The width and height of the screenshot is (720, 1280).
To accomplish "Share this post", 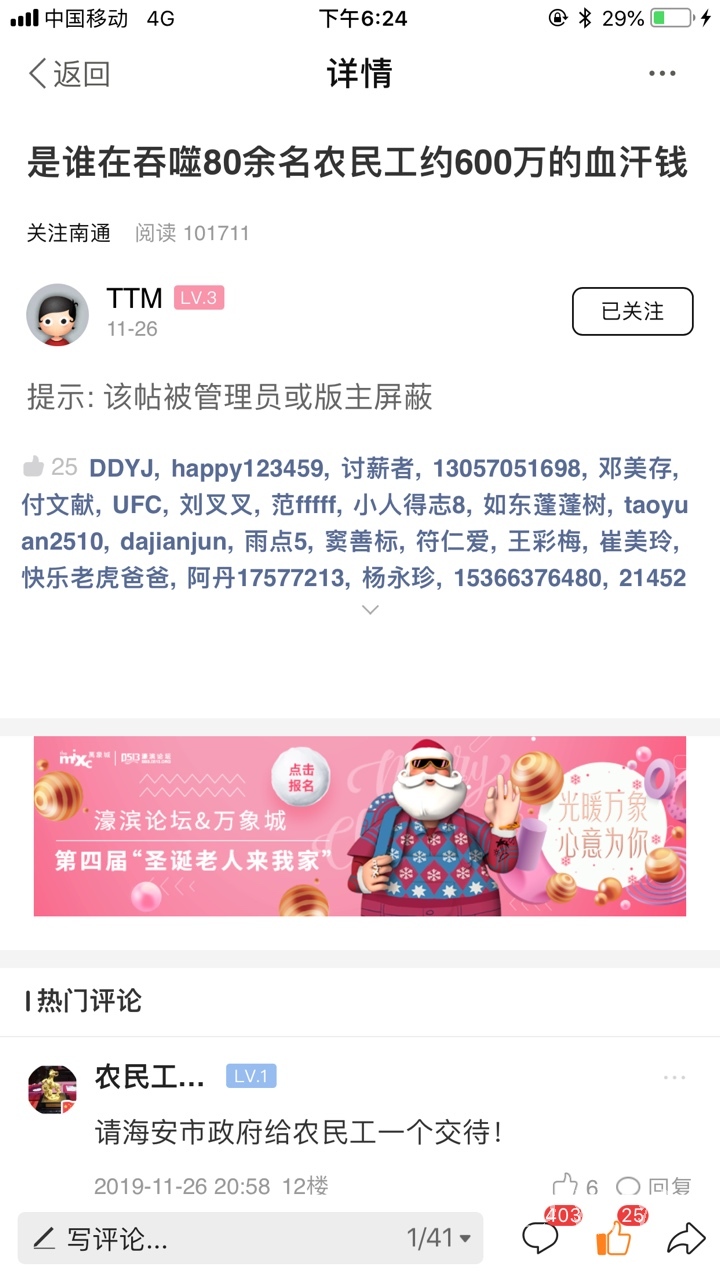I will click(686, 1238).
